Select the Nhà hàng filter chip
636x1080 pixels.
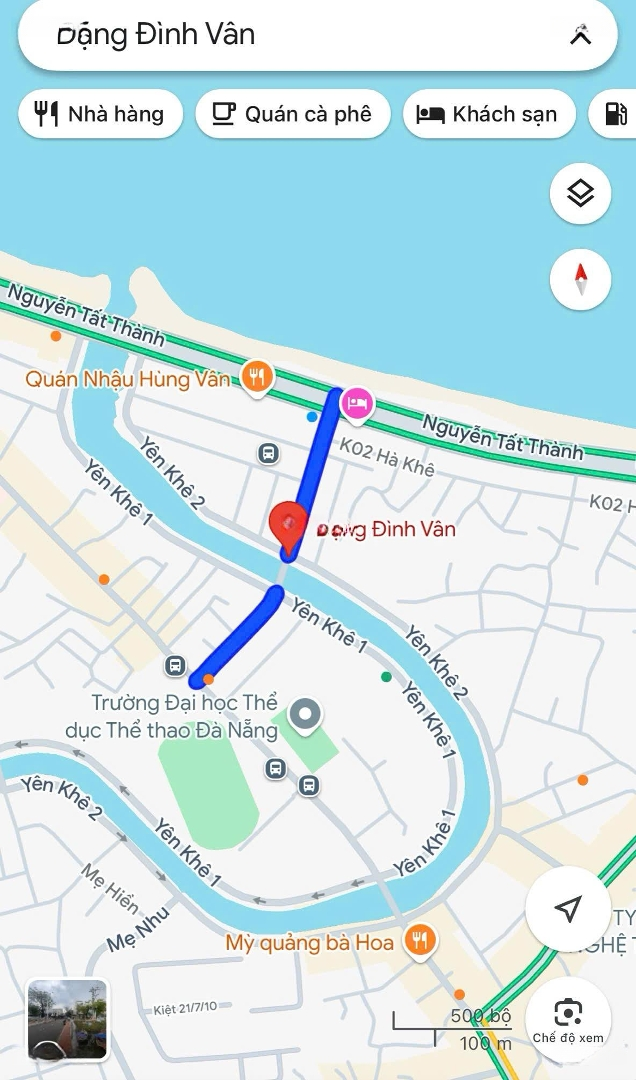(x=101, y=114)
